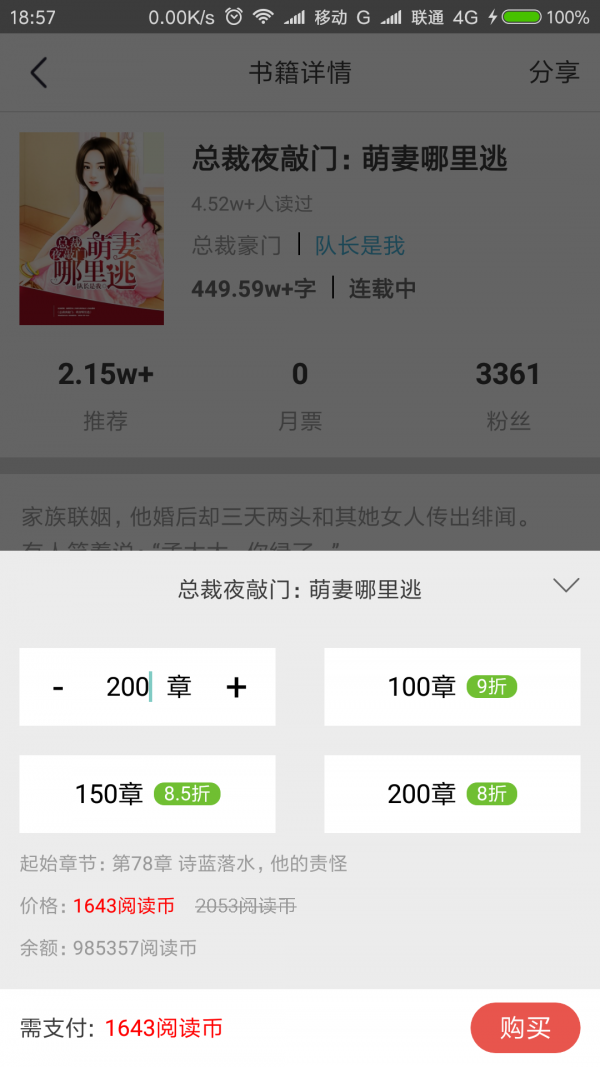Collapse the purchase panel with the chevron
Screen dimensions: 600x1067
pos(566,586)
